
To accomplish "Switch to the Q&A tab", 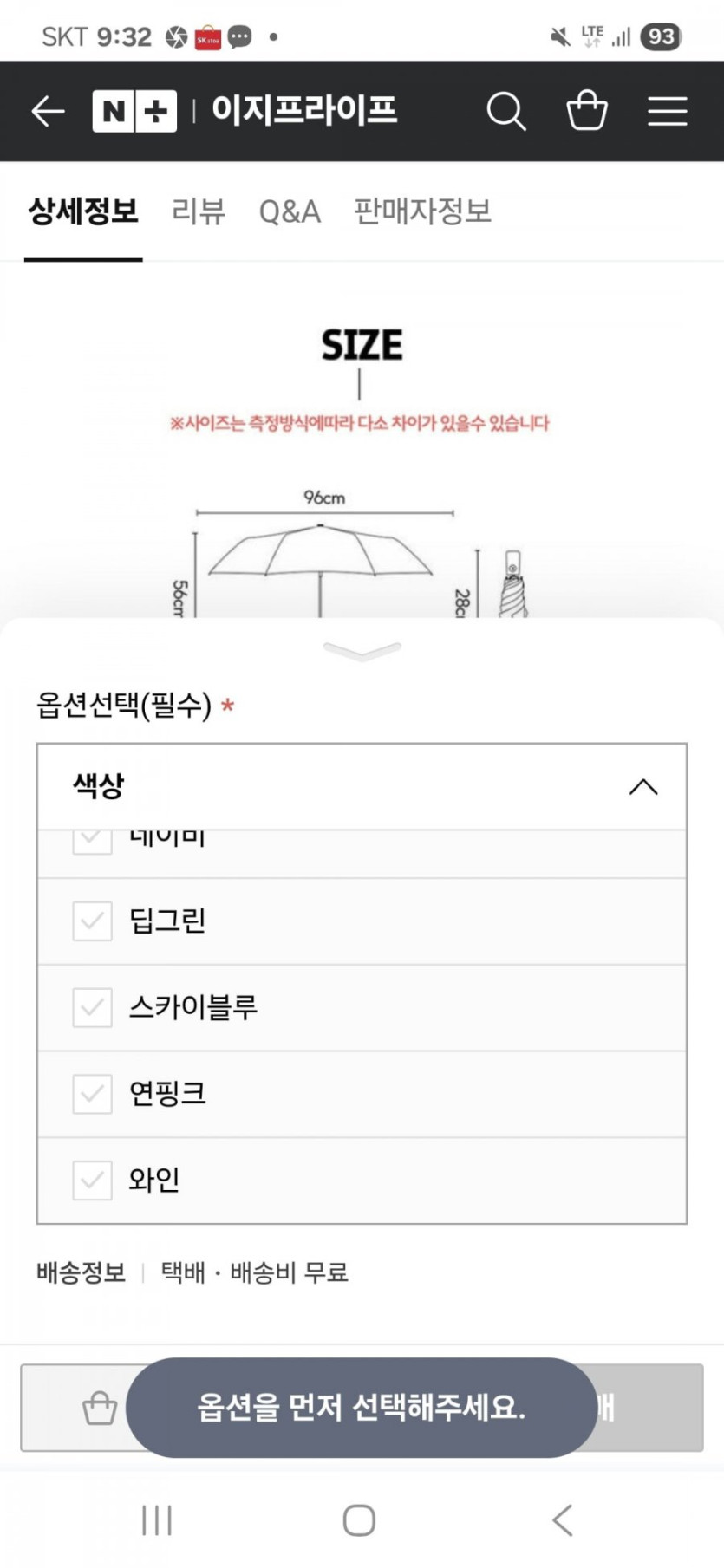I will [290, 211].
